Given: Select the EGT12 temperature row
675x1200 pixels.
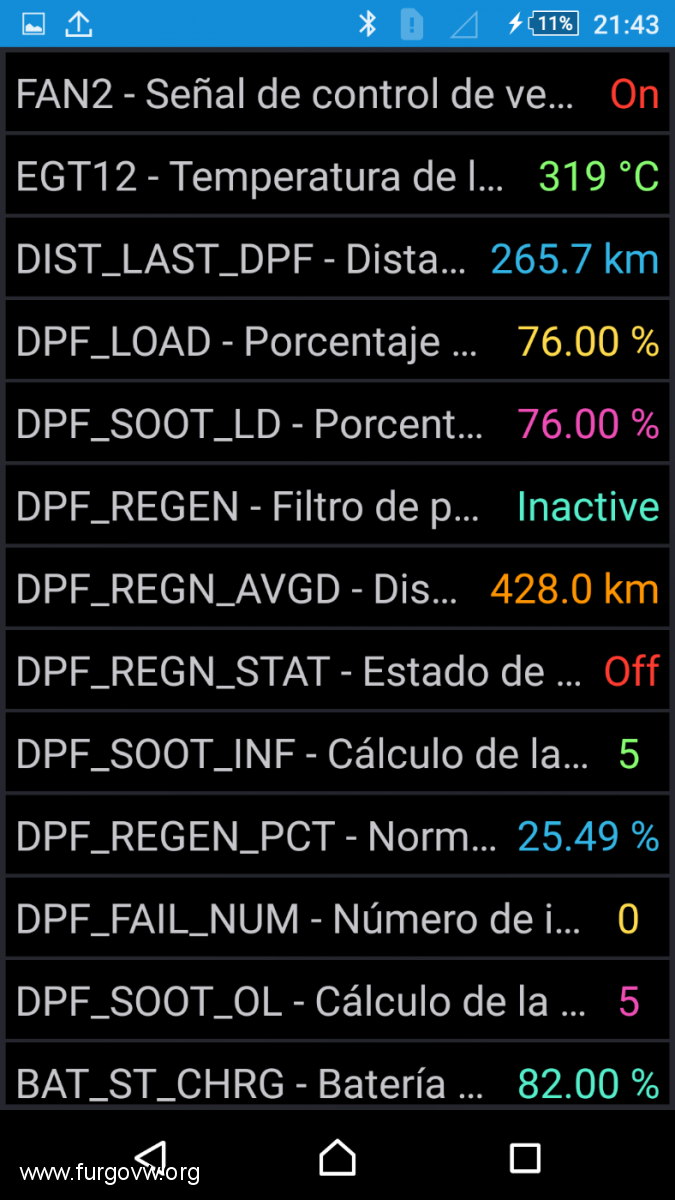Looking at the screenshot, I should (337, 177).
